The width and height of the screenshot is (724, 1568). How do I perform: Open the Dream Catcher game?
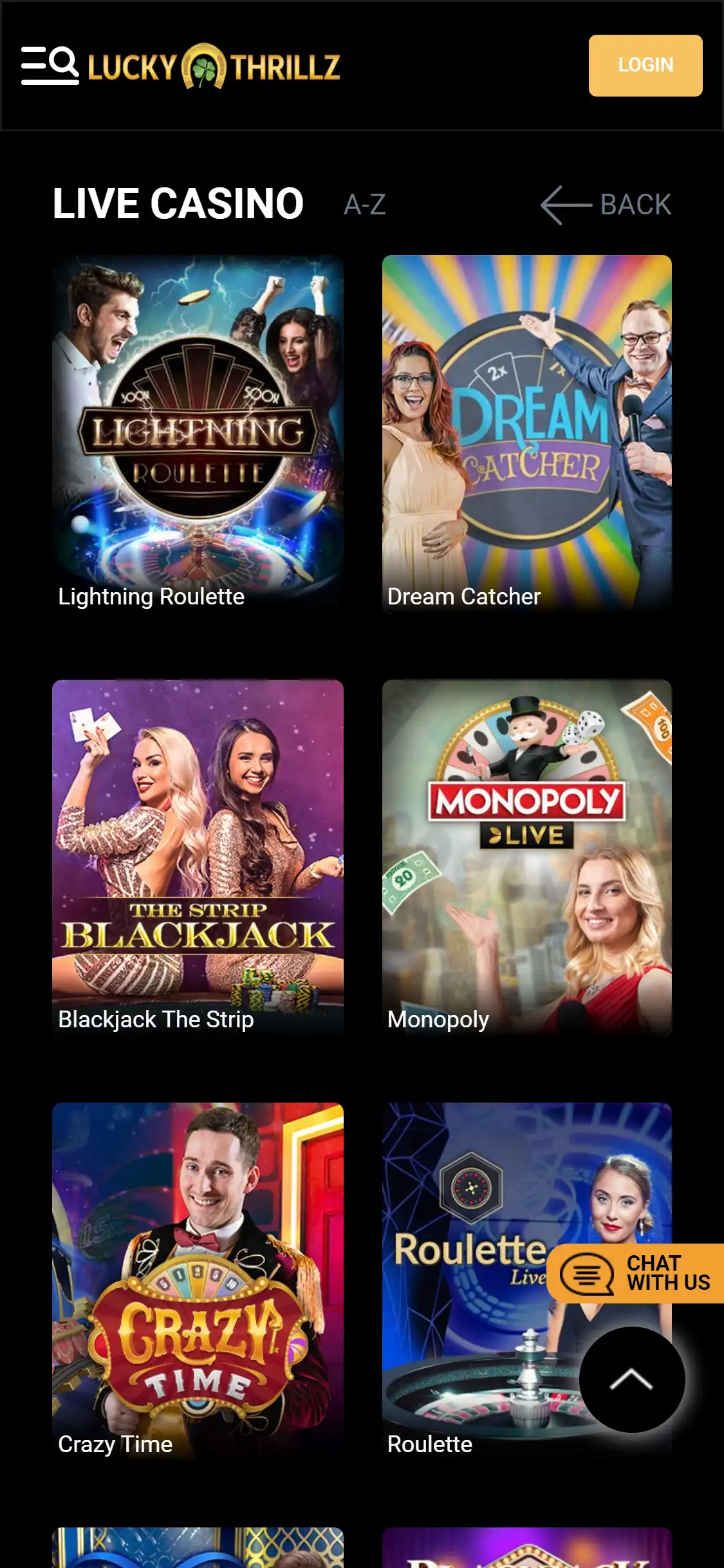[526, 431]
